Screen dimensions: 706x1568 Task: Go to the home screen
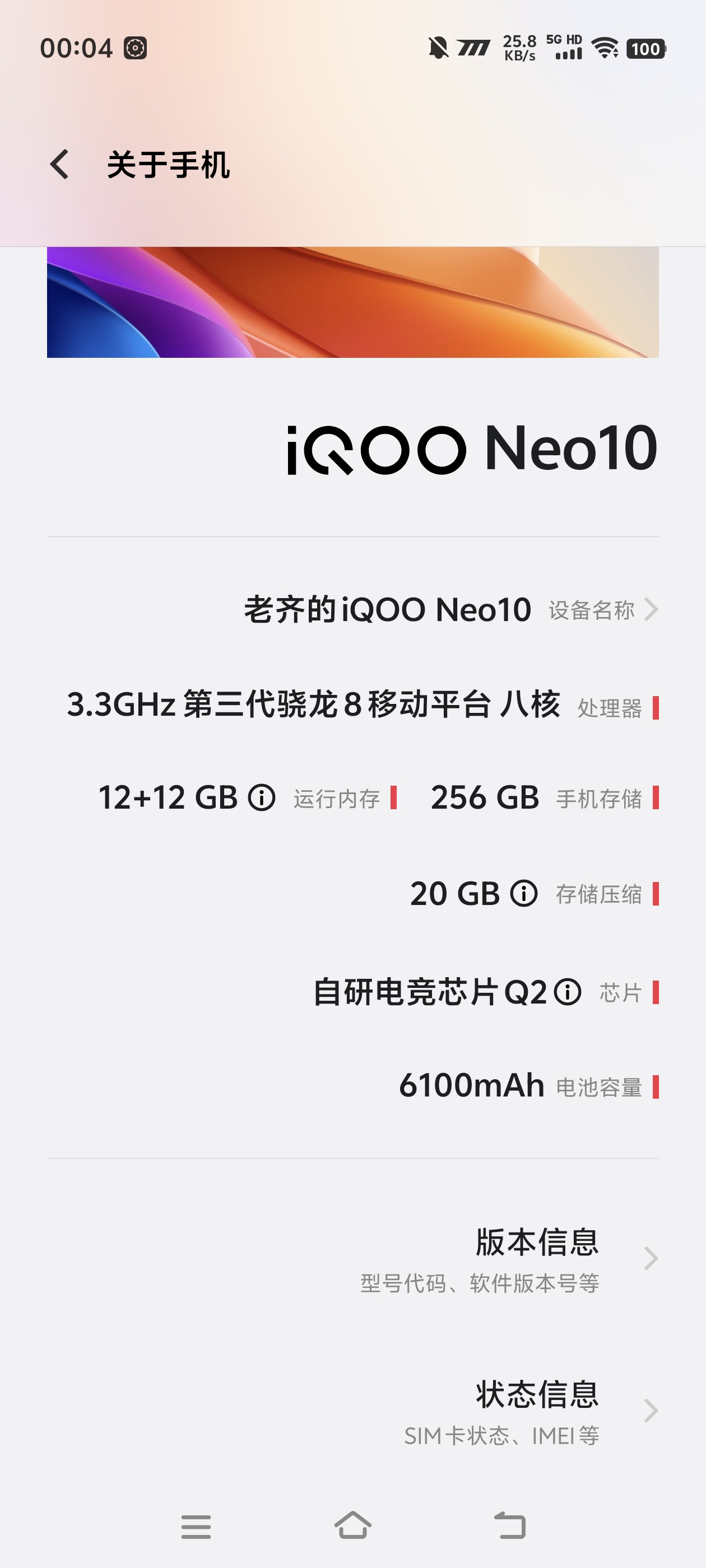pos(352,1525)
